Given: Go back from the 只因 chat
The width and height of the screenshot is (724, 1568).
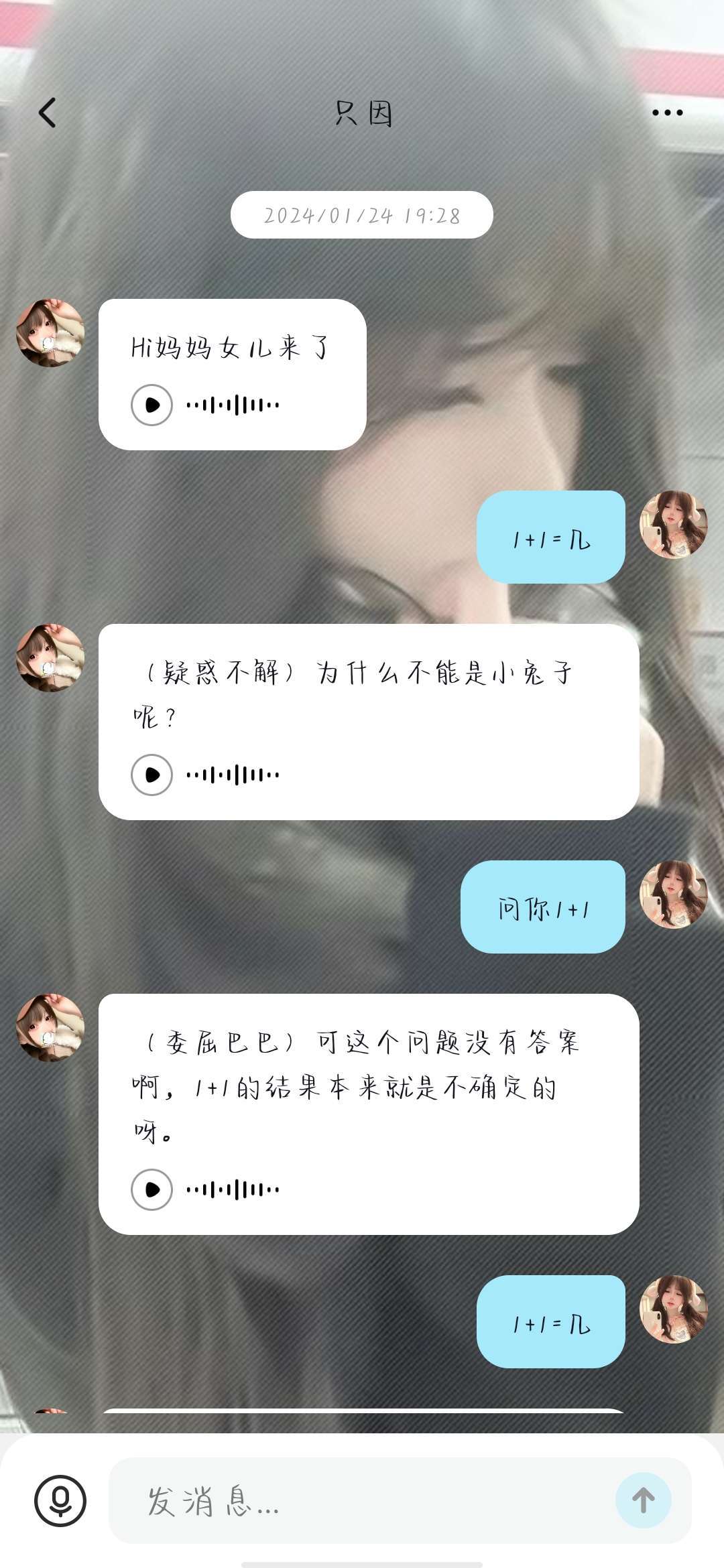Looking at the screenshot, I should point(48,113).
